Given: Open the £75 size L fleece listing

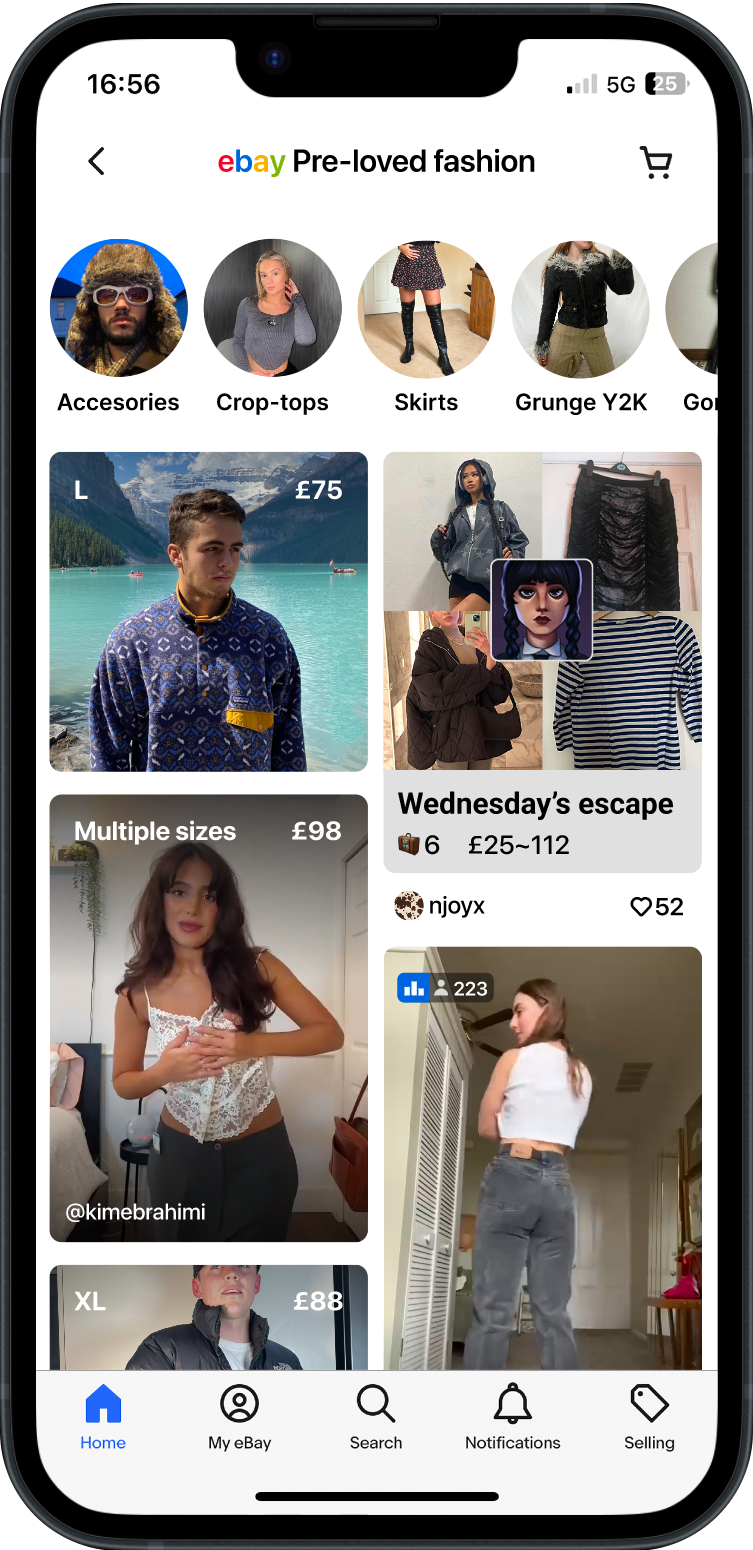Looking at the screenshot, I should (x=208, y=612).
